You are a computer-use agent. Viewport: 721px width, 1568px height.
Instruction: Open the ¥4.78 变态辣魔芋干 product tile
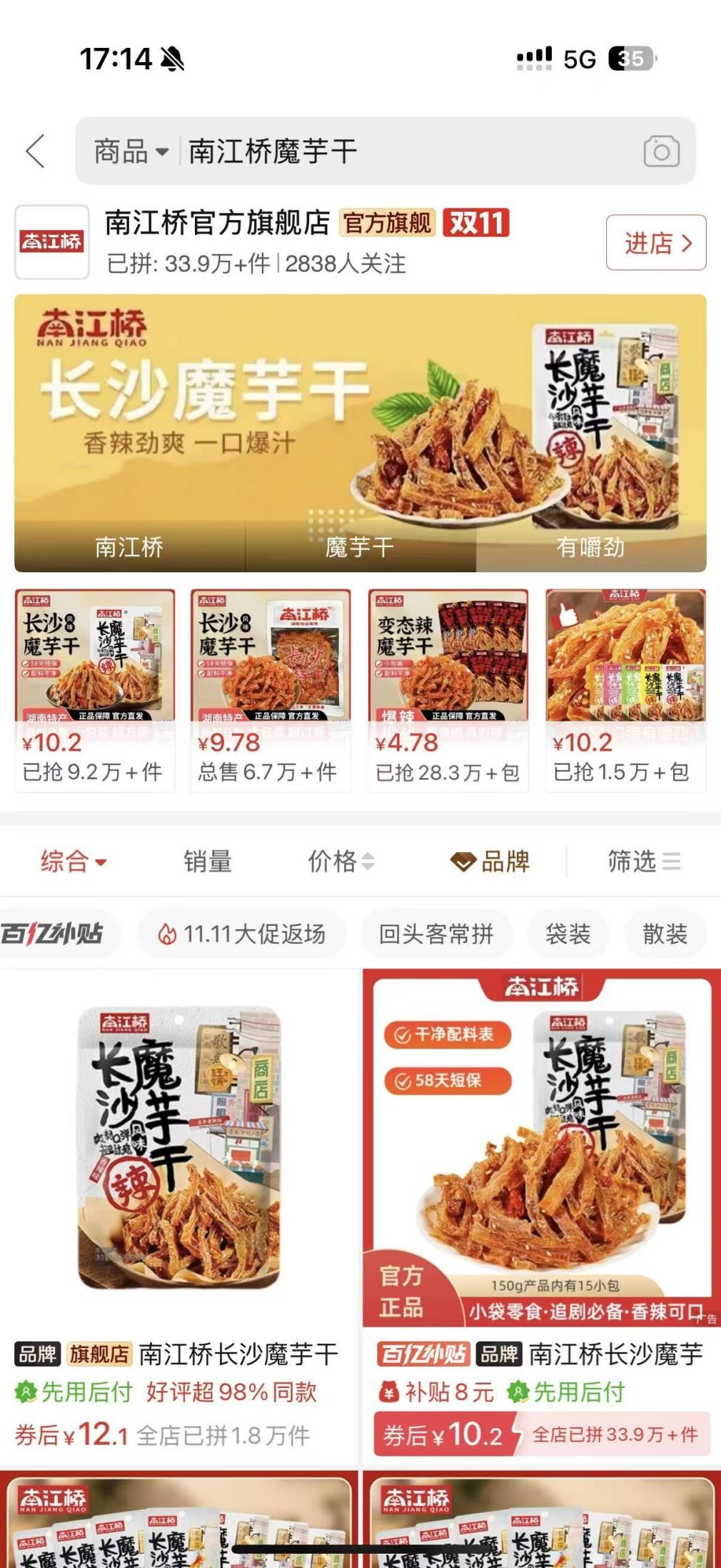click(x=448, y=689)
